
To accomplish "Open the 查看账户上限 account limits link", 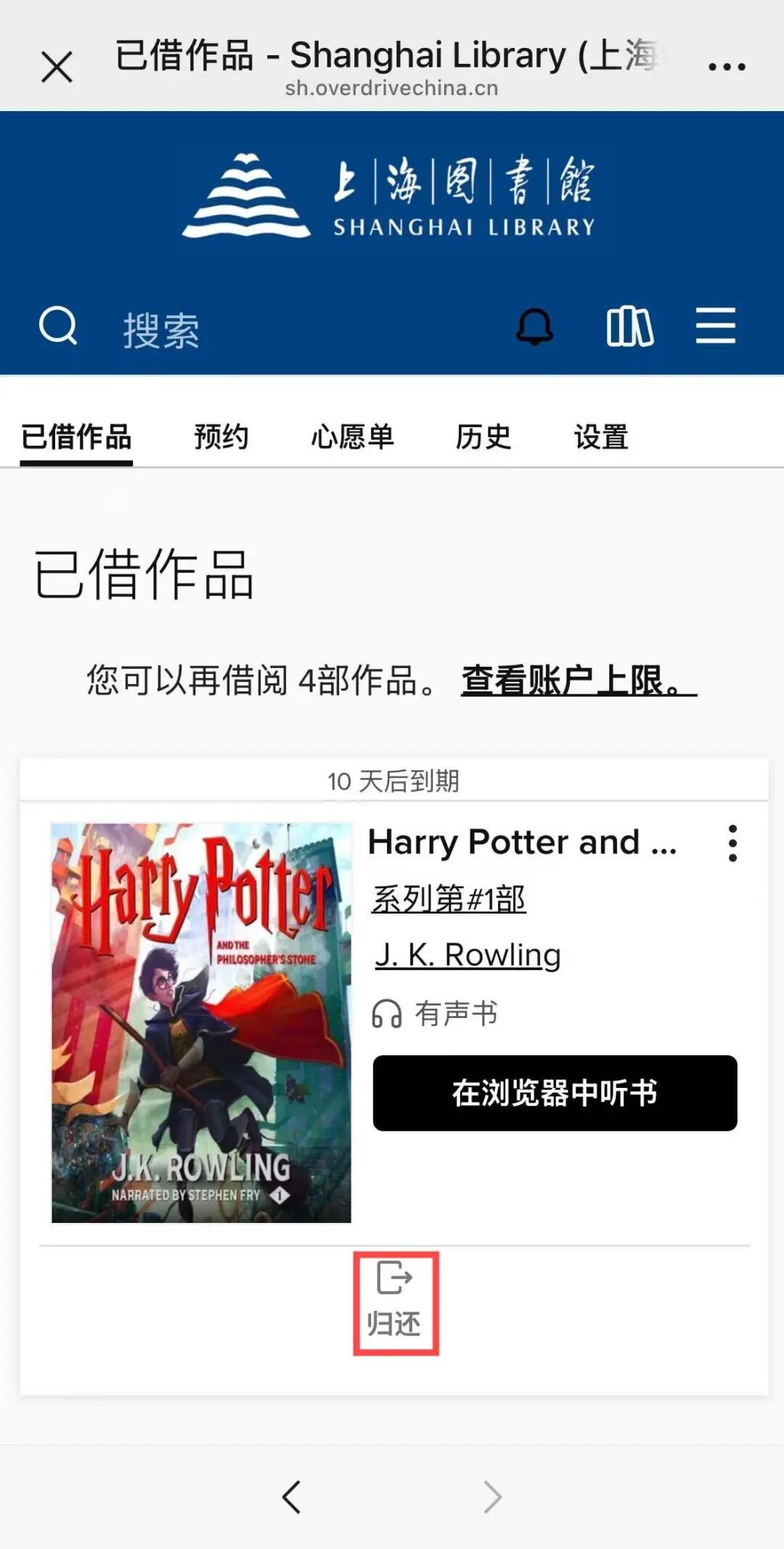I will pos(579,681).
